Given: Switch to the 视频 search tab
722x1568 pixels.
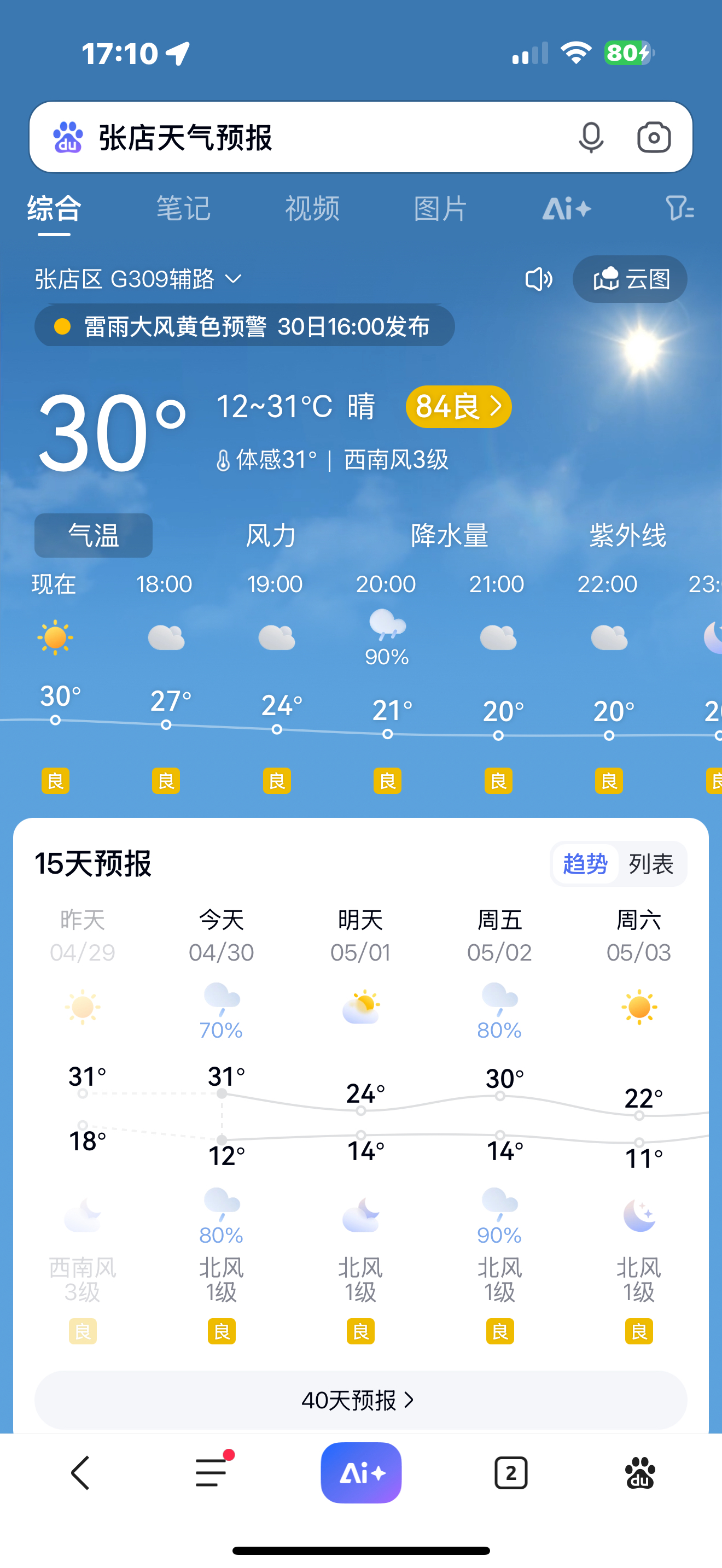Looking at the screenshot, I should click(311, 208).
